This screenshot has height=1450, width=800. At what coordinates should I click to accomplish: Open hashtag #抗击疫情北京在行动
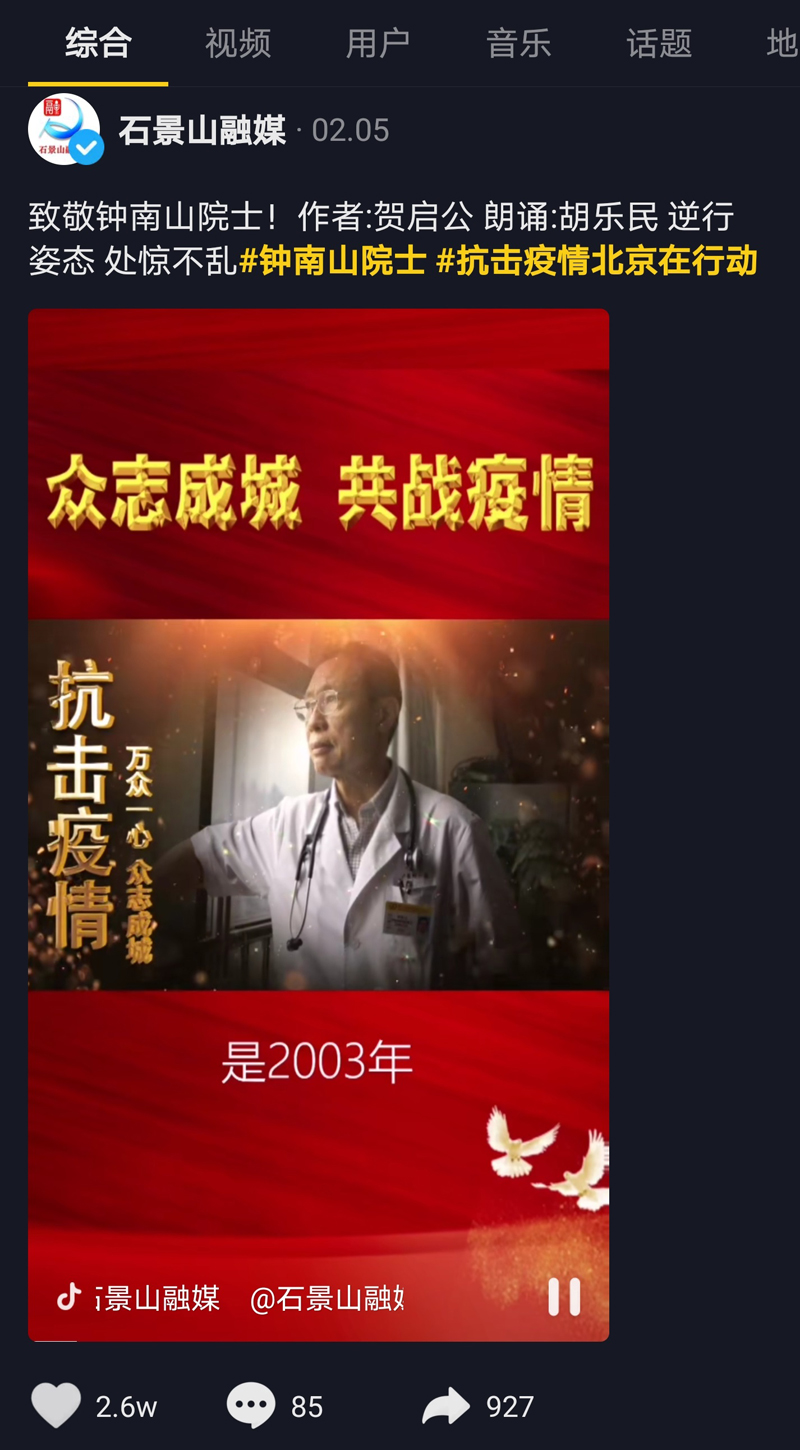(596, 262)
